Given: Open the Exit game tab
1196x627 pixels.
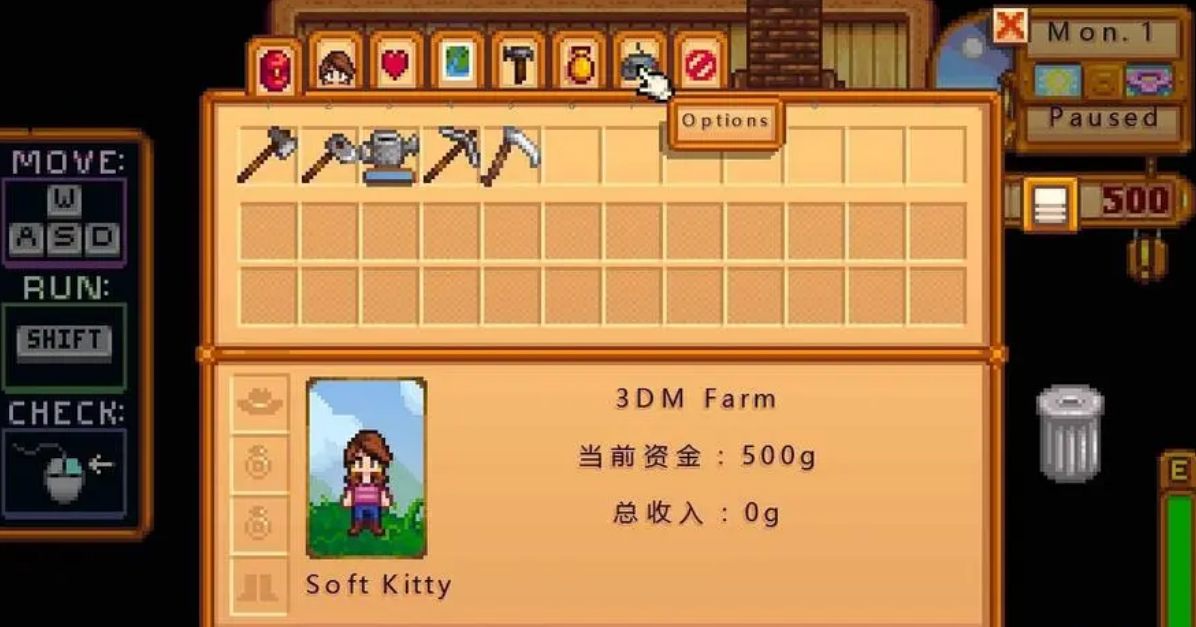Looking at the screenshot, I should 700,66.
